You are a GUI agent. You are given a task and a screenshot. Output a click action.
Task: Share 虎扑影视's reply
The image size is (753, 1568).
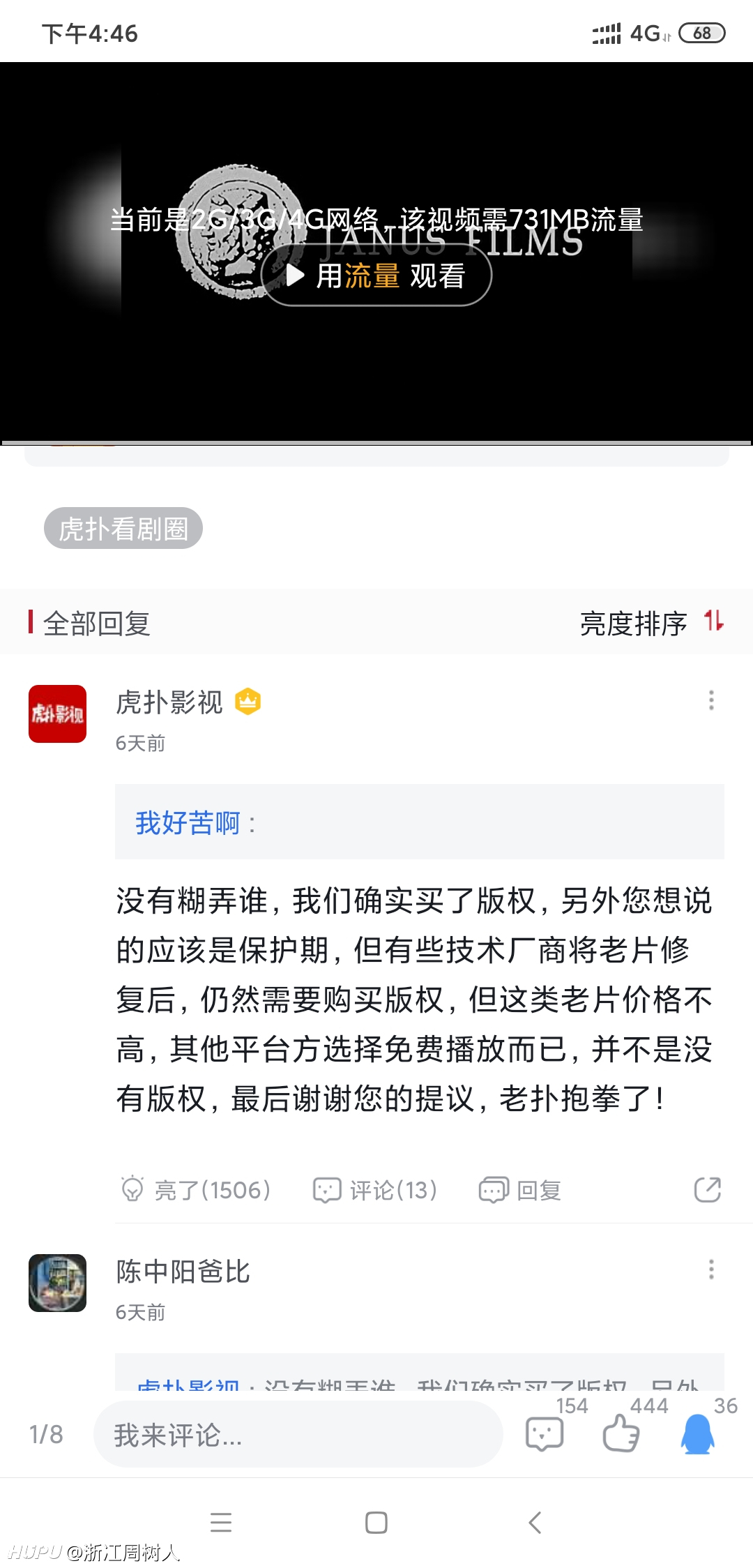pyautogui.click(x=708, y=1190)
